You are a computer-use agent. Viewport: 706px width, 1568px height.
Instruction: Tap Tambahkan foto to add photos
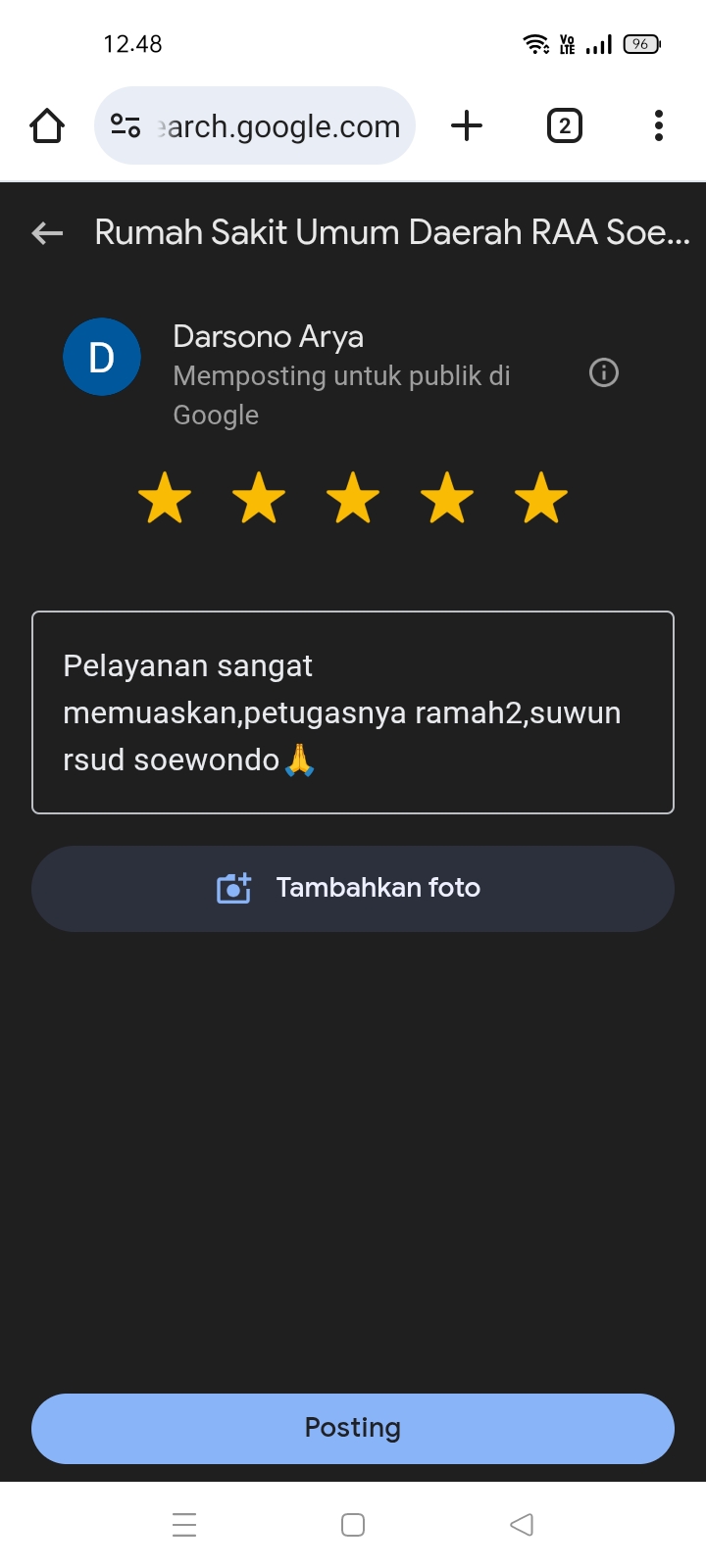click(x=353, y=888)
